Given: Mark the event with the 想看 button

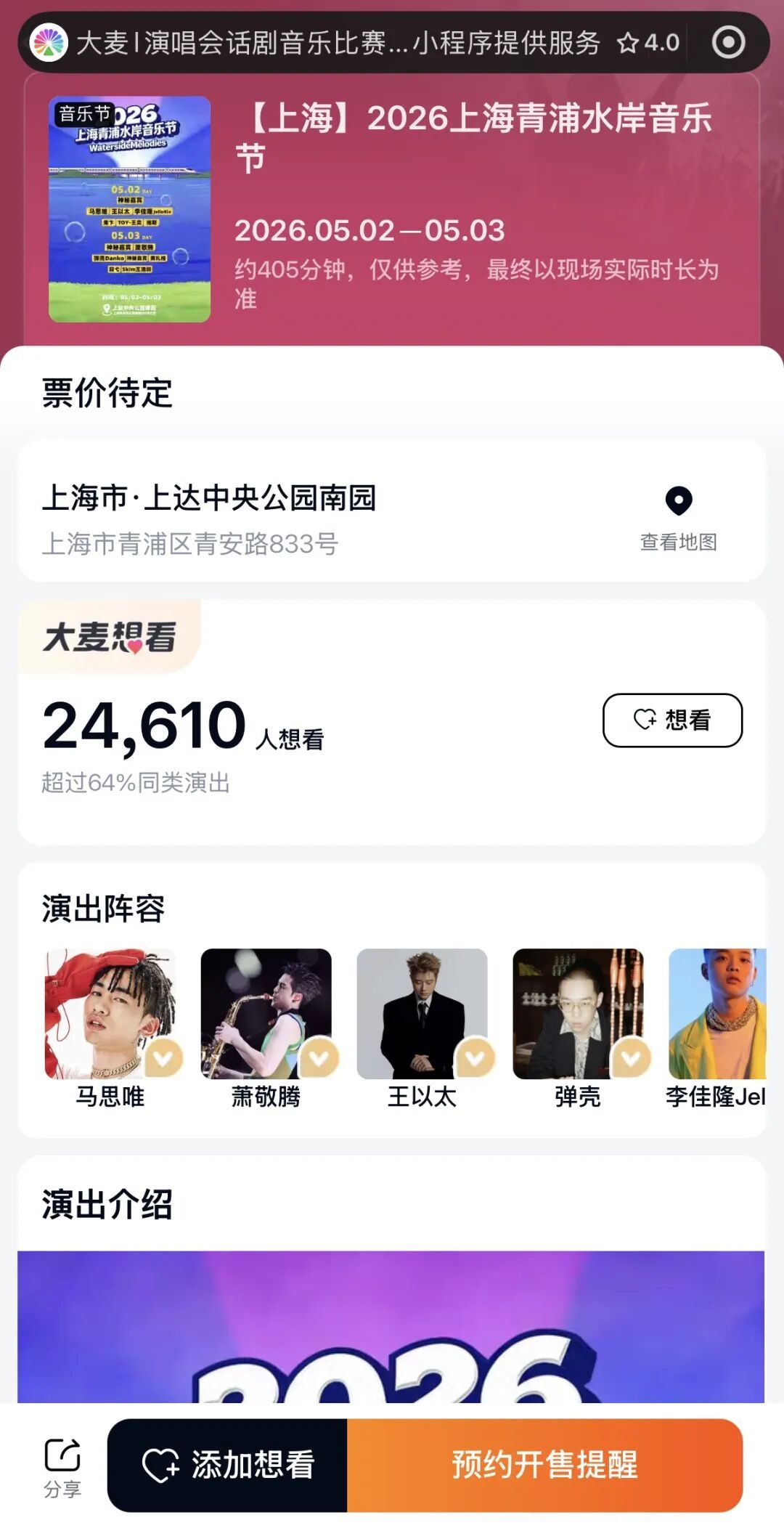Looking at the screenshot, I should 672,720.
